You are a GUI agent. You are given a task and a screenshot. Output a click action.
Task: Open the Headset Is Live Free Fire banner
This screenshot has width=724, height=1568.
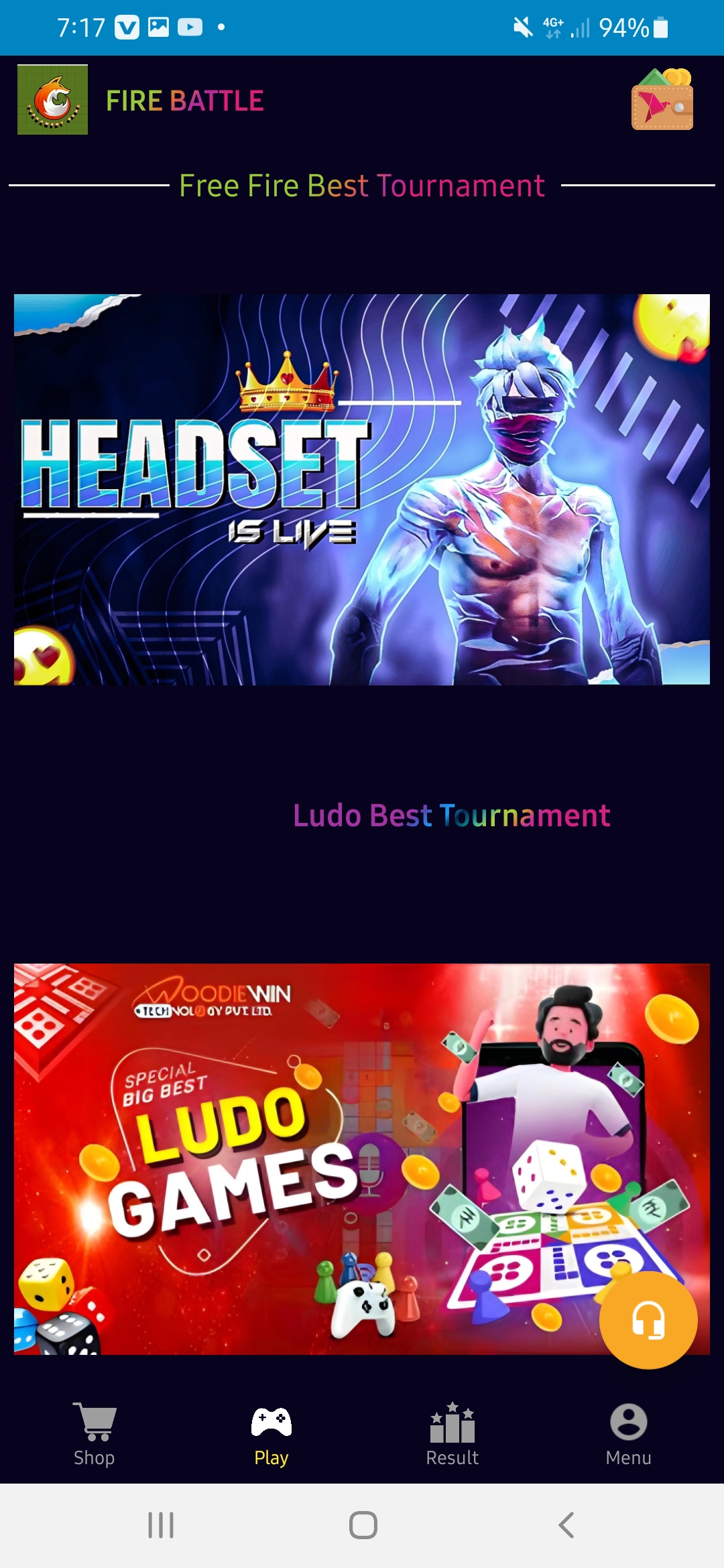[x=362, y=489]
